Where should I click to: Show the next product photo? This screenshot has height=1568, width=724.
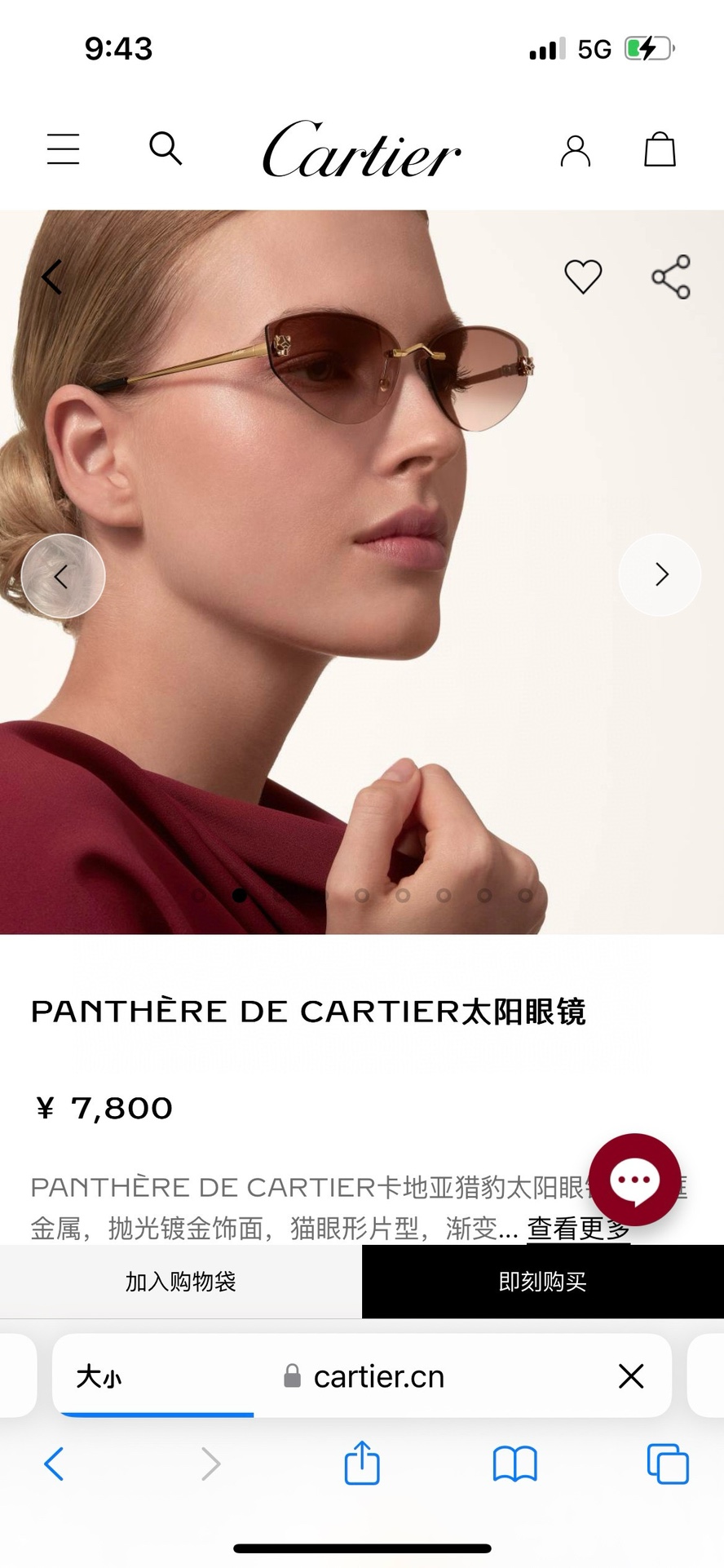[x=660, y=574]
